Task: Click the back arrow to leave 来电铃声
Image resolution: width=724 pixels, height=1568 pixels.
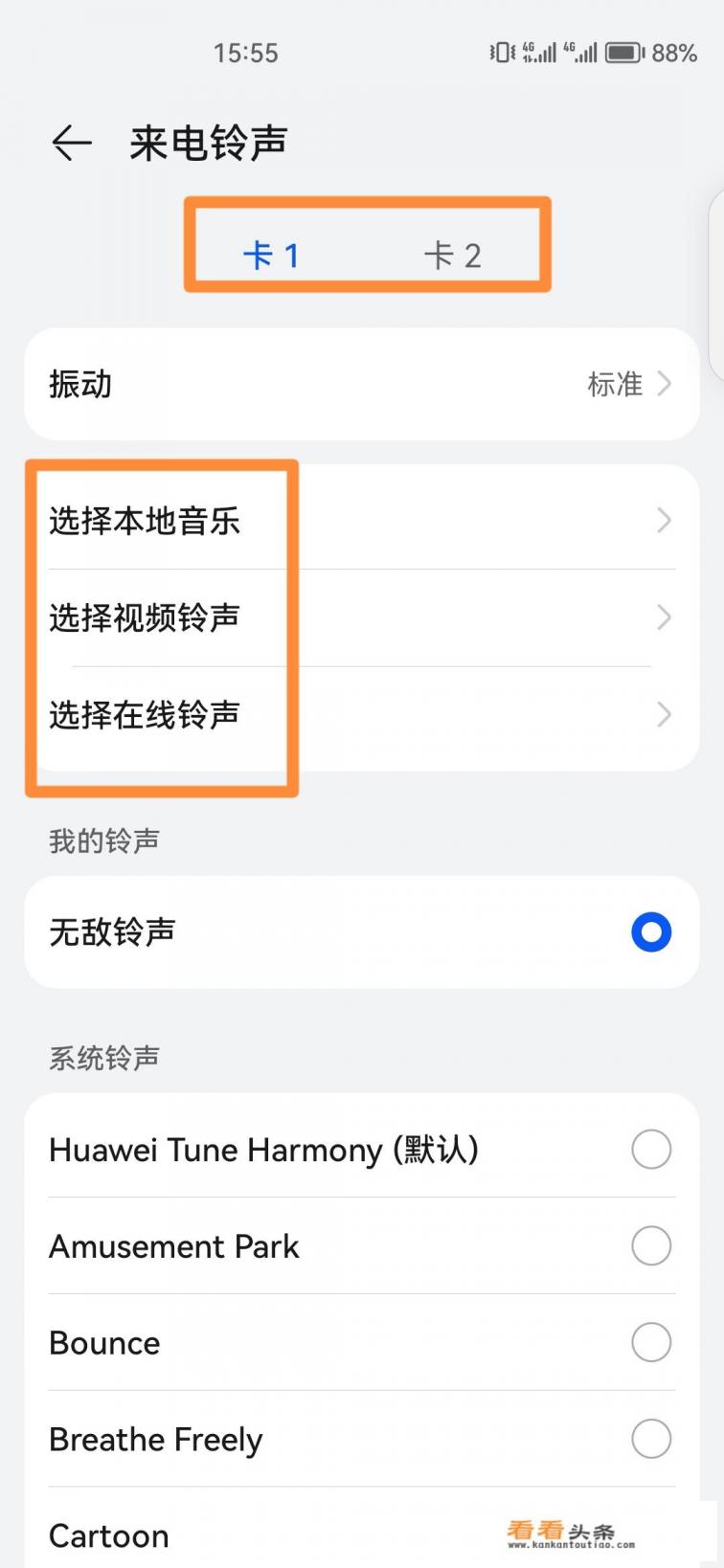Action: [x=72, y=142]
